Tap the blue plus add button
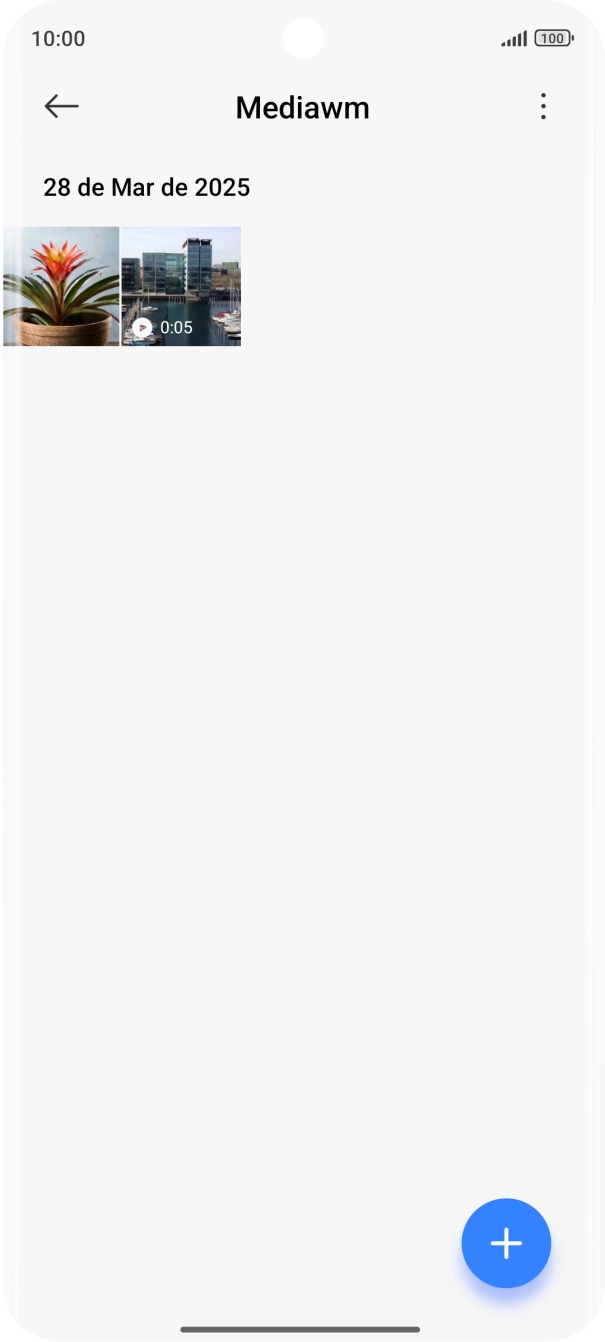Image resolution: width=605 pixels, height=1342 pixels. point(506,1243)
